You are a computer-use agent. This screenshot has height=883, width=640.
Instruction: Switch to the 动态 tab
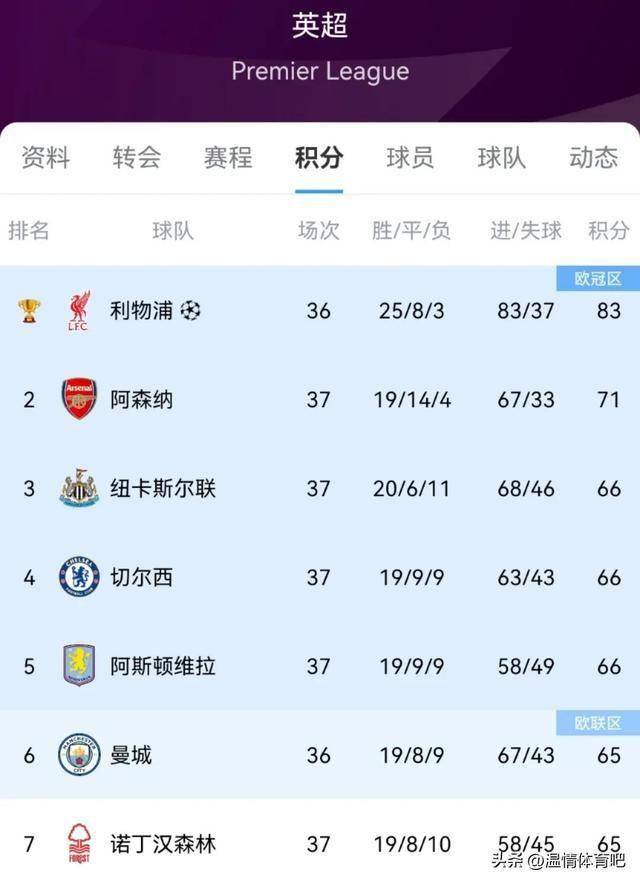pyautogui.click(x=593, y=158)
